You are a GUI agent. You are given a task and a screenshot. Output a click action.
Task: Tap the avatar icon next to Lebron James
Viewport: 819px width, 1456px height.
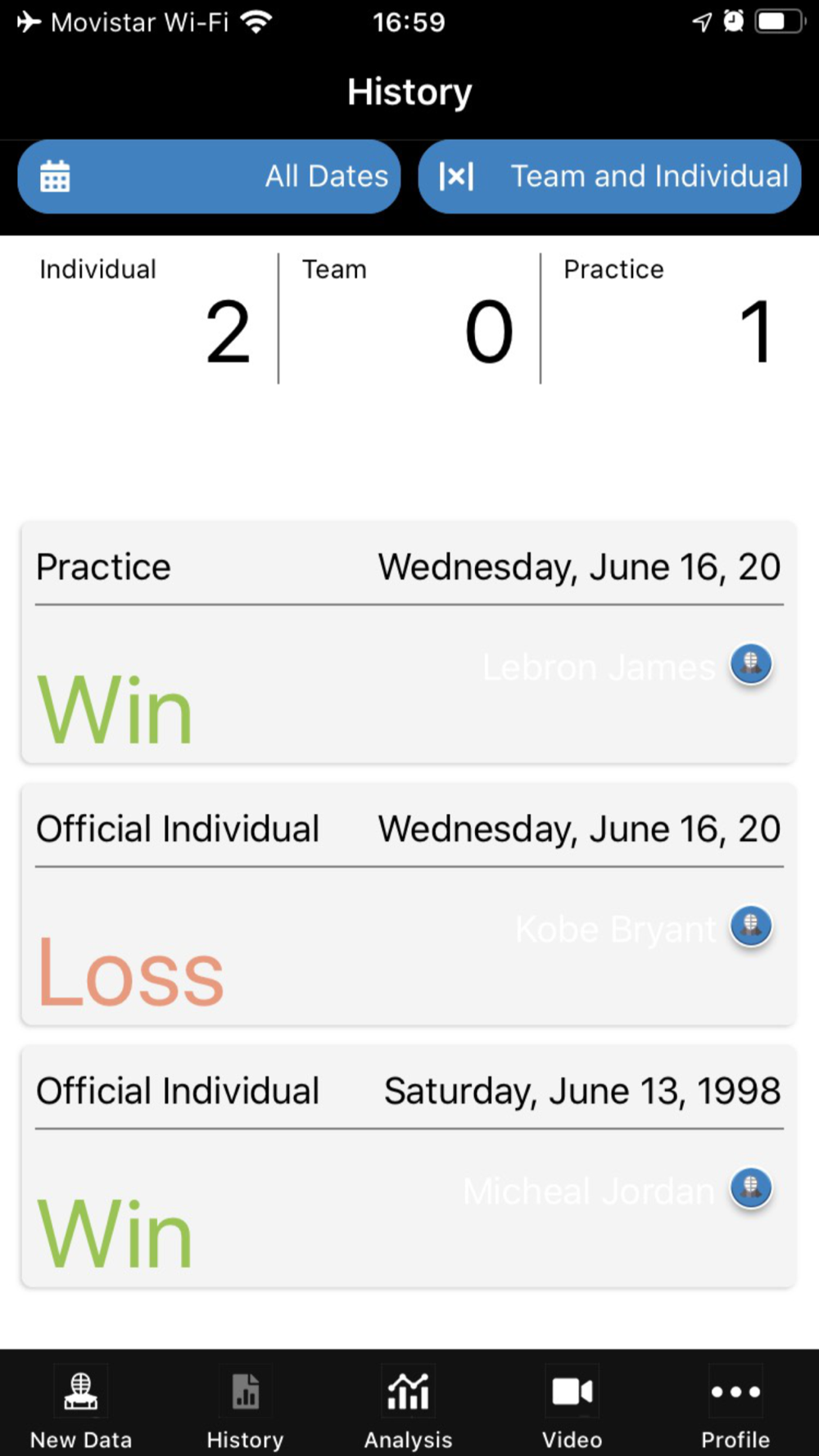click(x=751, y=664)
